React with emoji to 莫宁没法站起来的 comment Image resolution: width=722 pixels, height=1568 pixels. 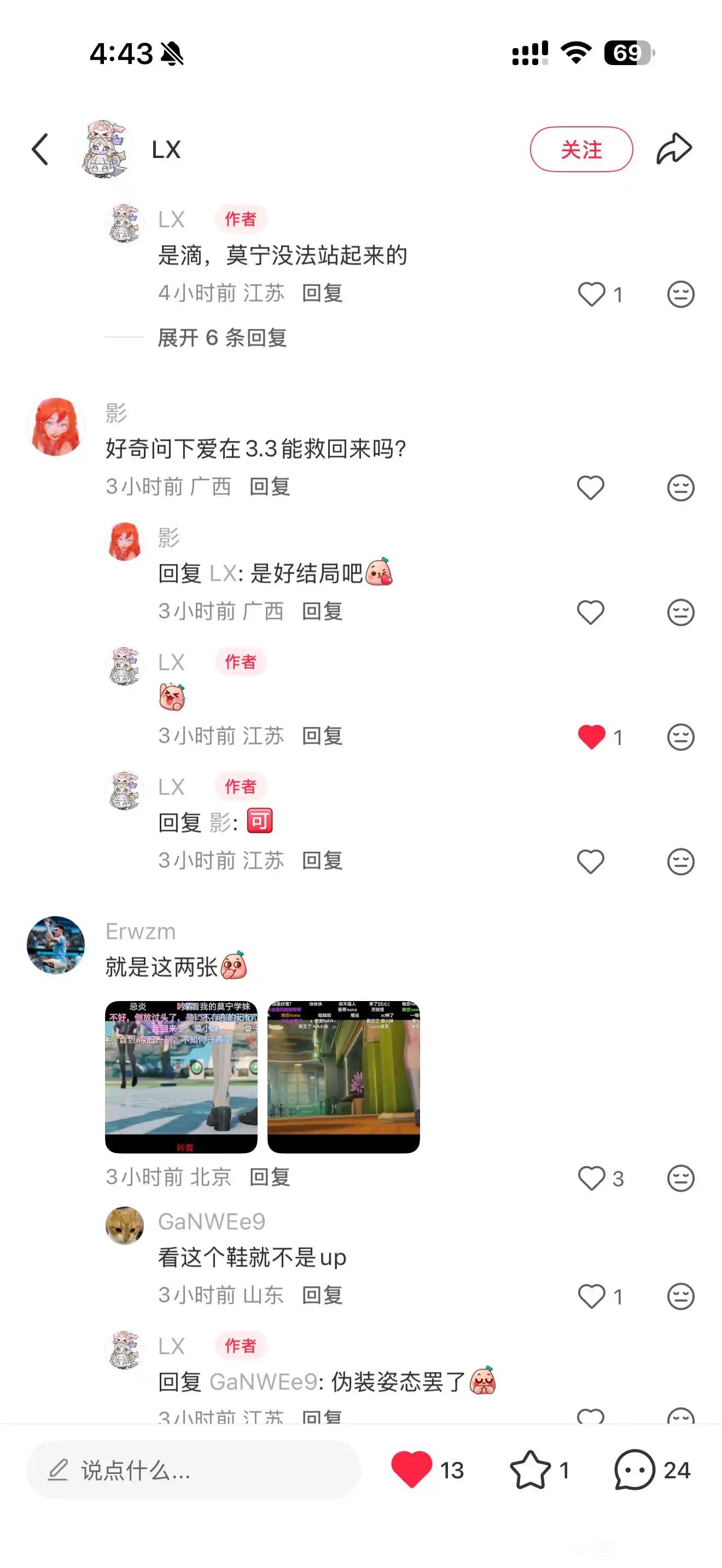[680, 295]
